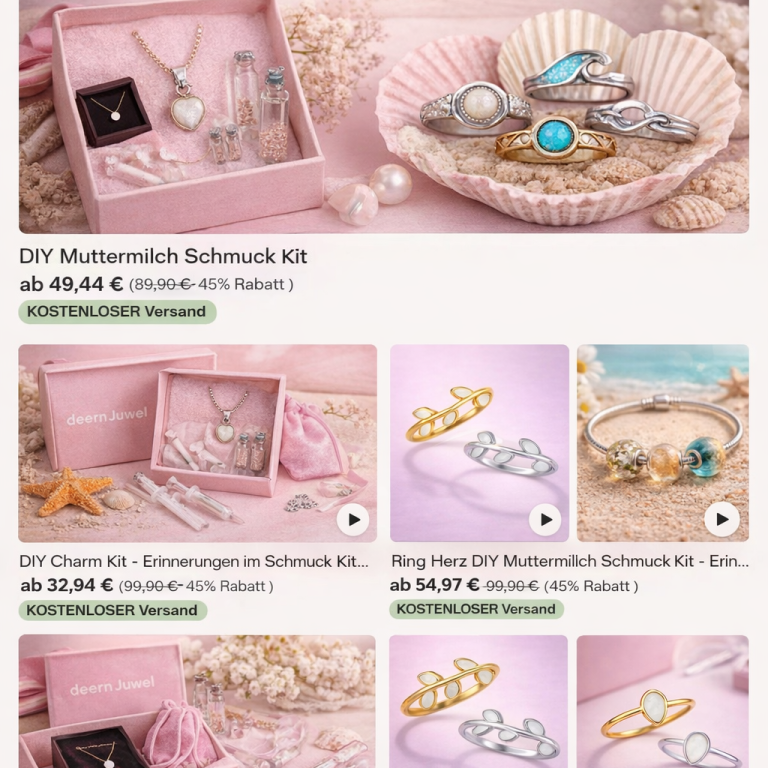Play the beaded bracelet video

pyautogui.click(x=722, y=519)
